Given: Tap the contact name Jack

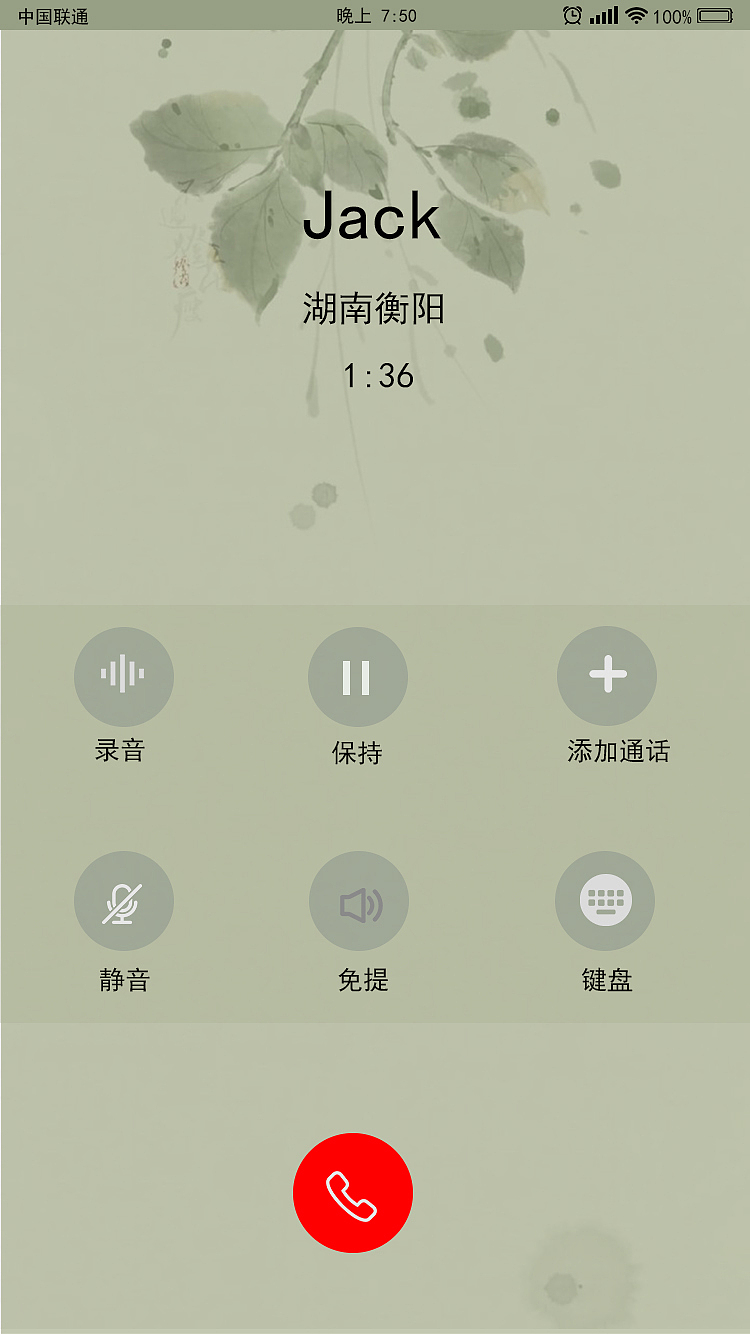Looking at the screenshot, I should point(374,219).
